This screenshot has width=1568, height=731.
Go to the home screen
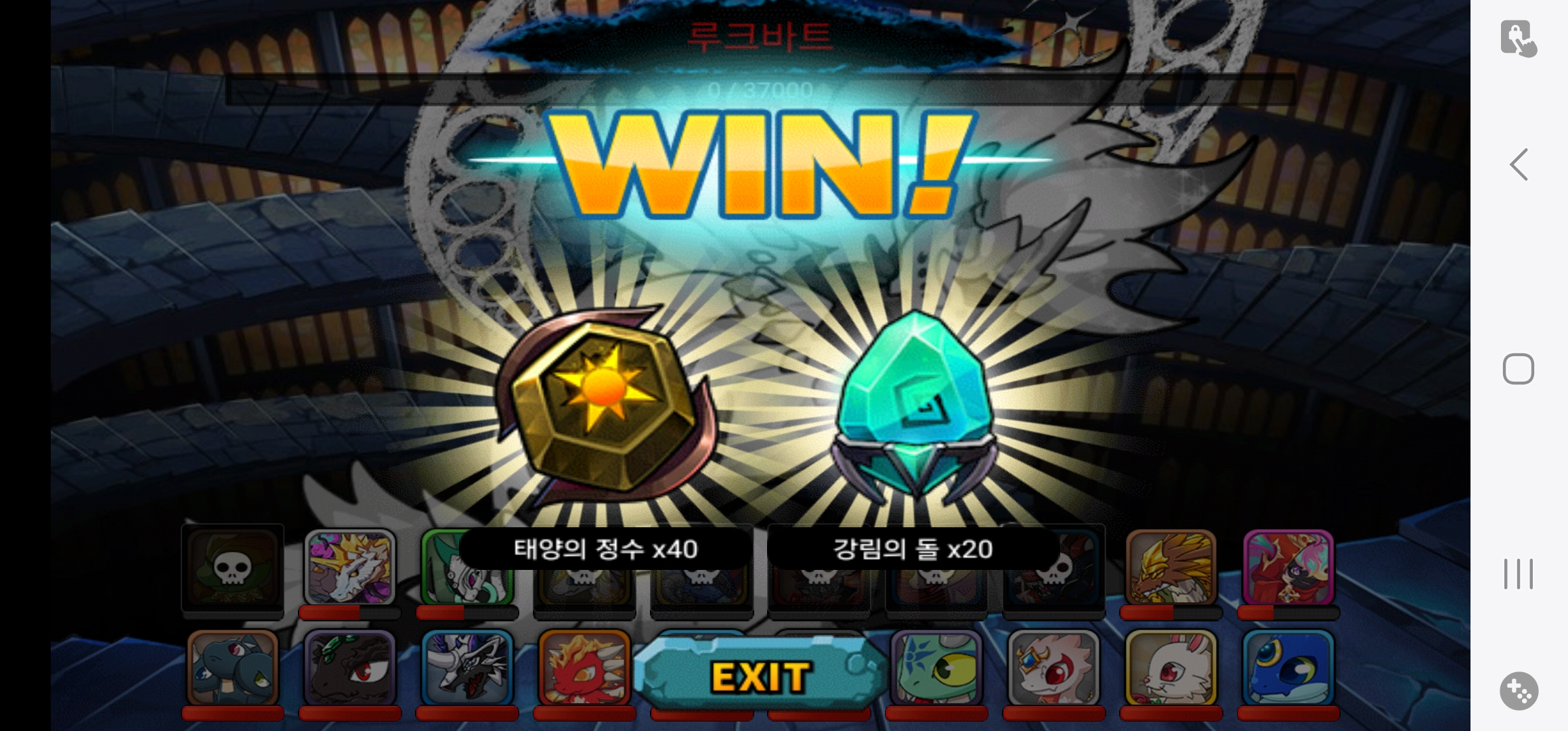1518,369
